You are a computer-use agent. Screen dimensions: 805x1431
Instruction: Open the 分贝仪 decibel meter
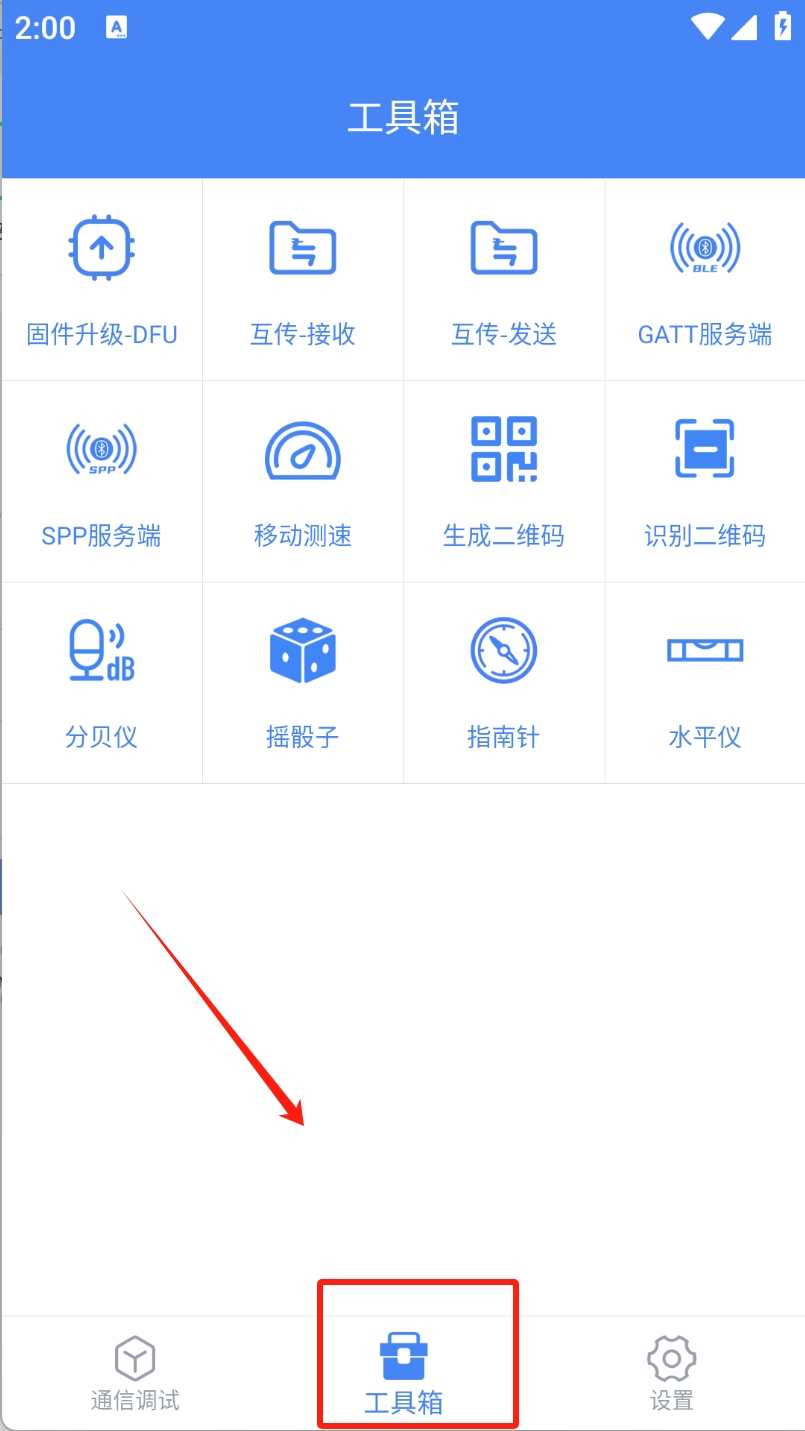[x=101, y=683]
